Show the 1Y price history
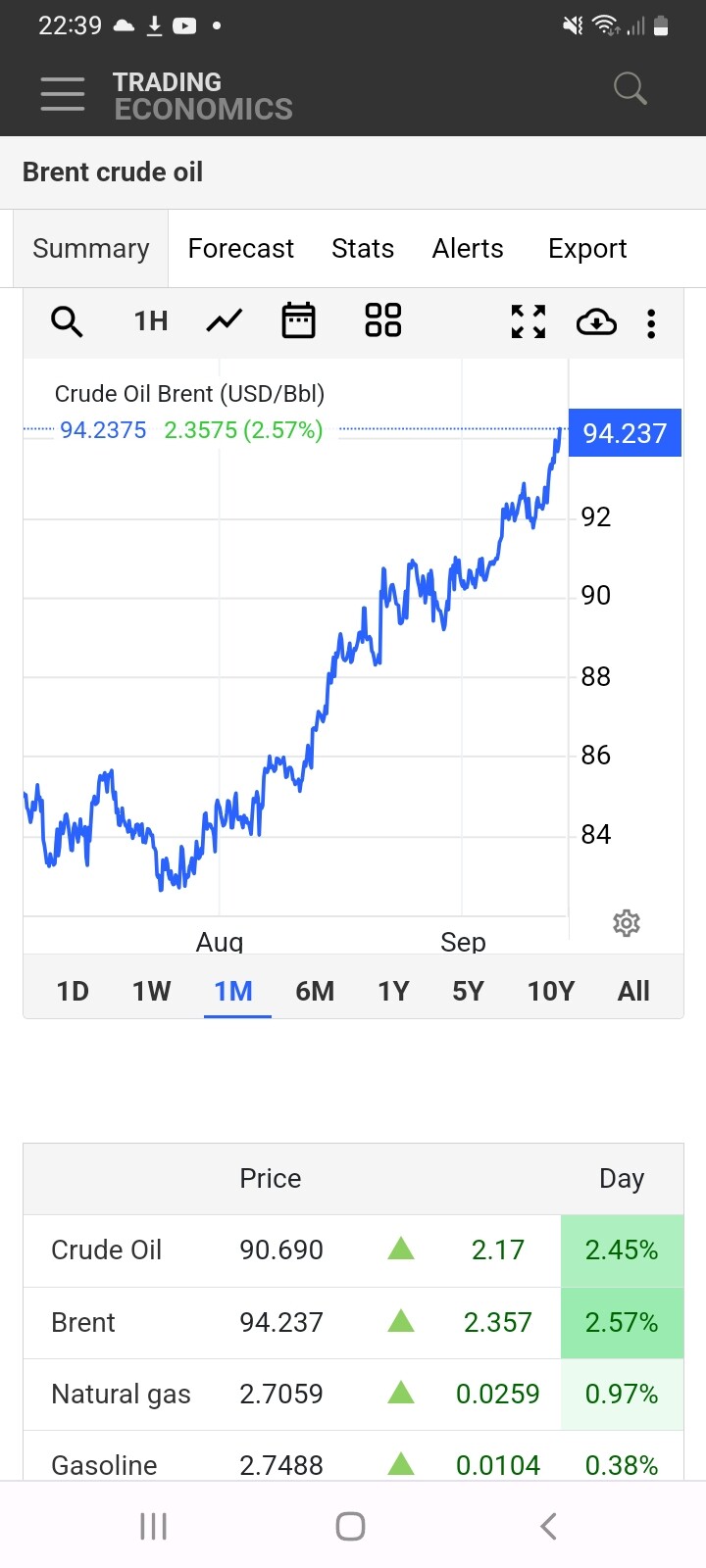706x1568 pixels. (x=393, y=992)
